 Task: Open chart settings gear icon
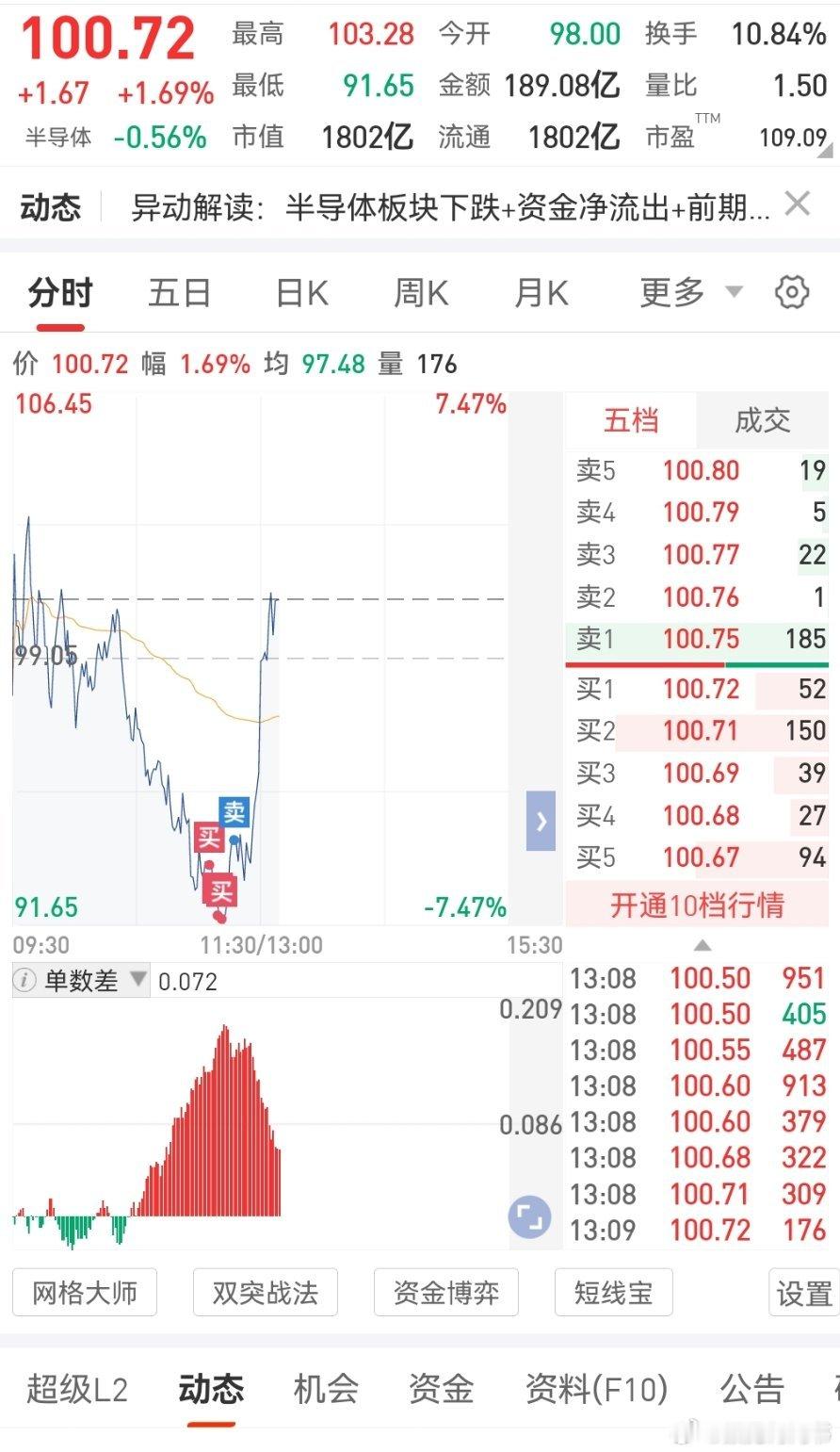tap(792, 292)
